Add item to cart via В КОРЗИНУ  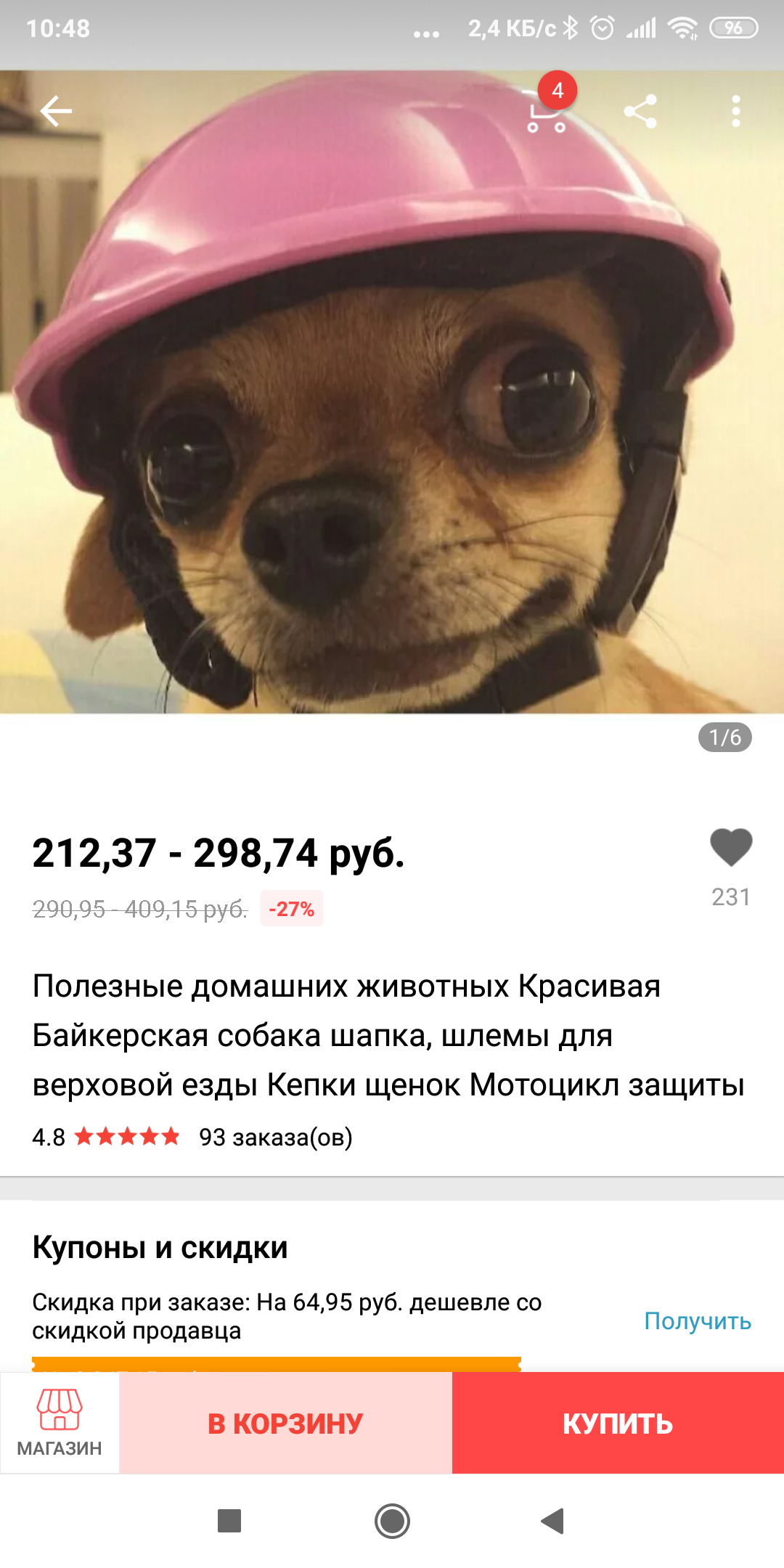286,1423
